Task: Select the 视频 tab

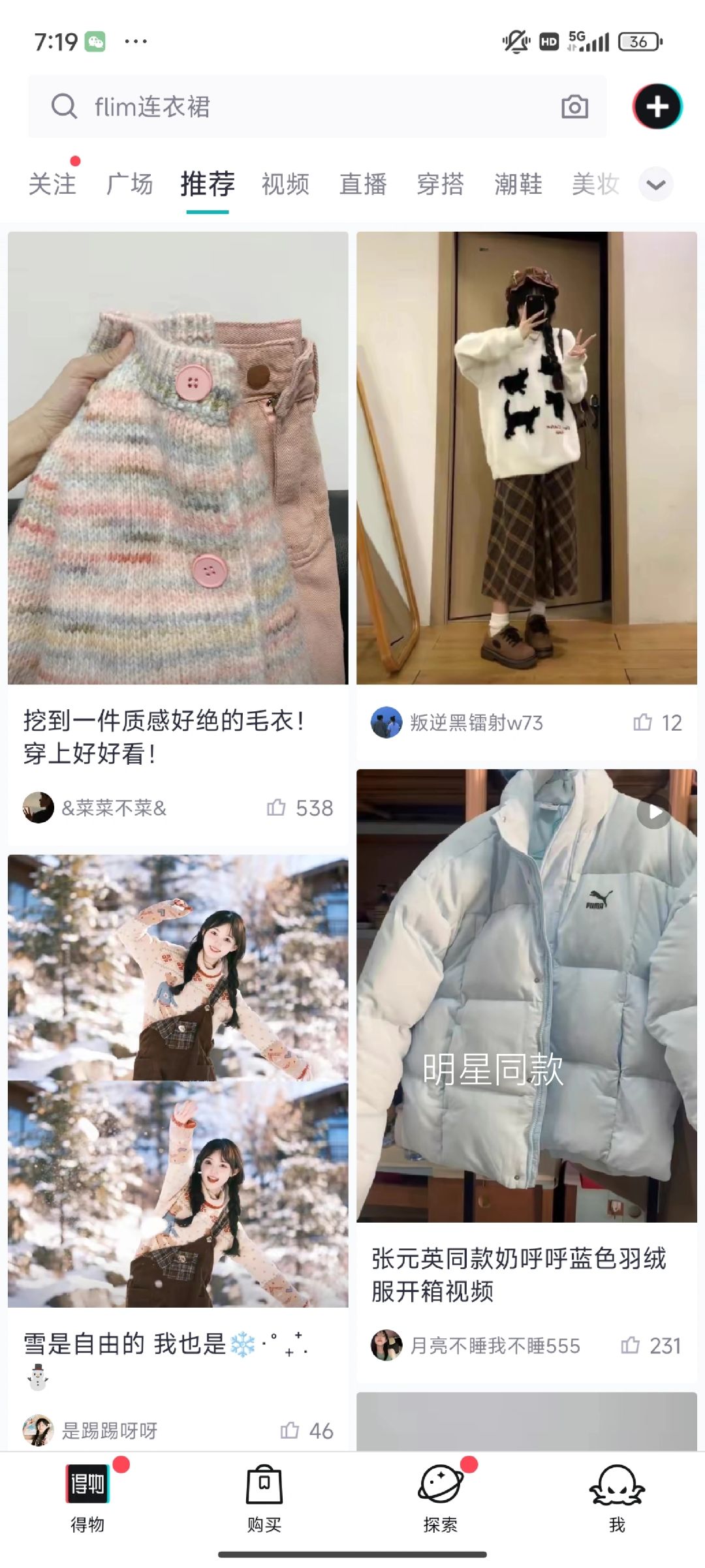Action: pyautogui.click(x=285, y=184)
